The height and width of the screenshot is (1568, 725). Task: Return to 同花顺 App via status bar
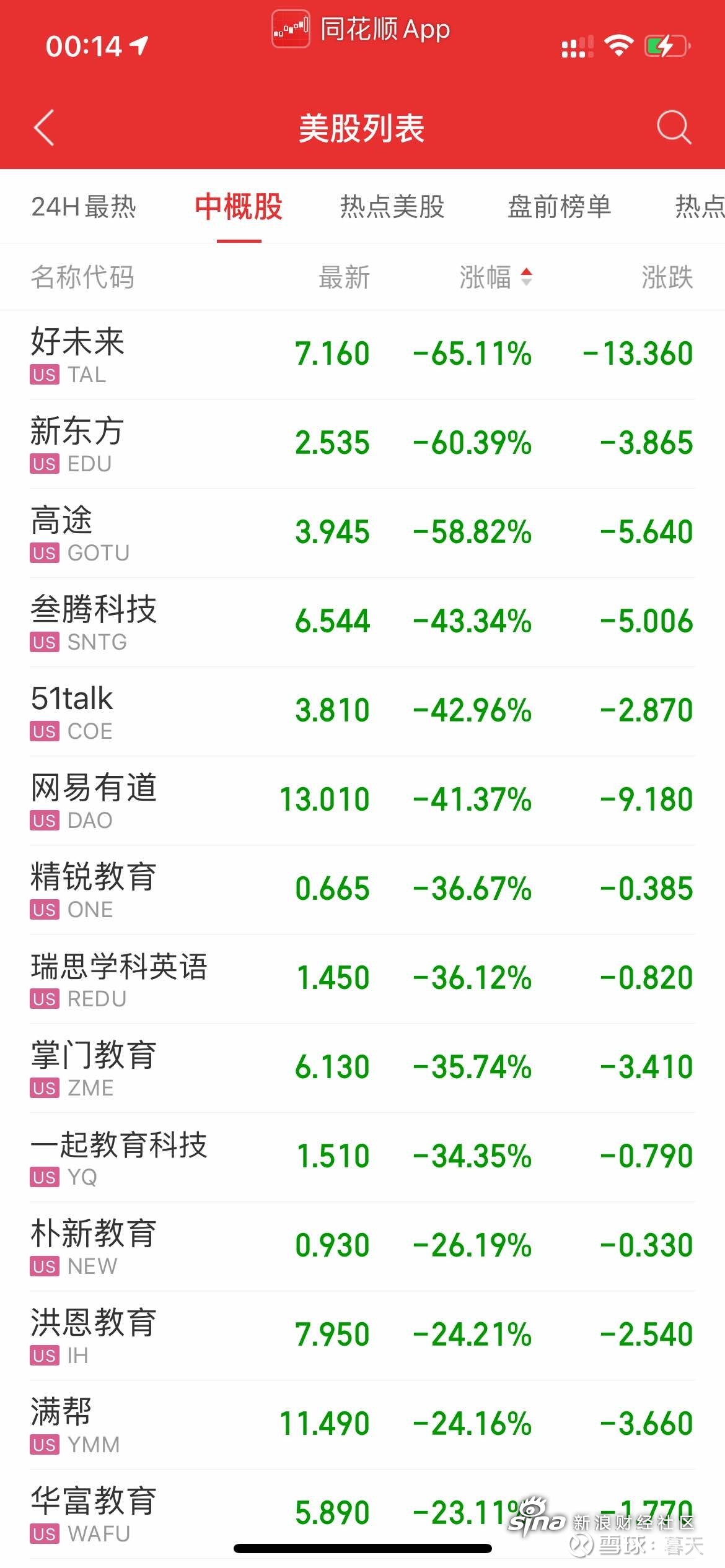[361, 29]
